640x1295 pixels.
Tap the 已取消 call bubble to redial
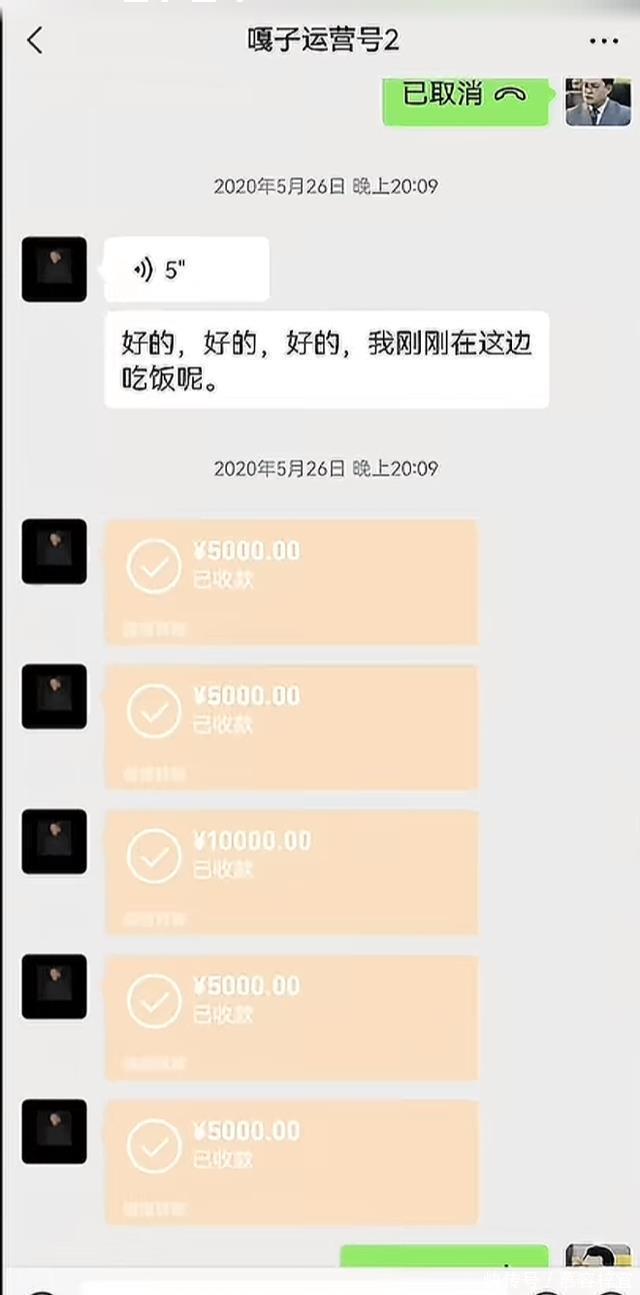(x=465, y=98)
